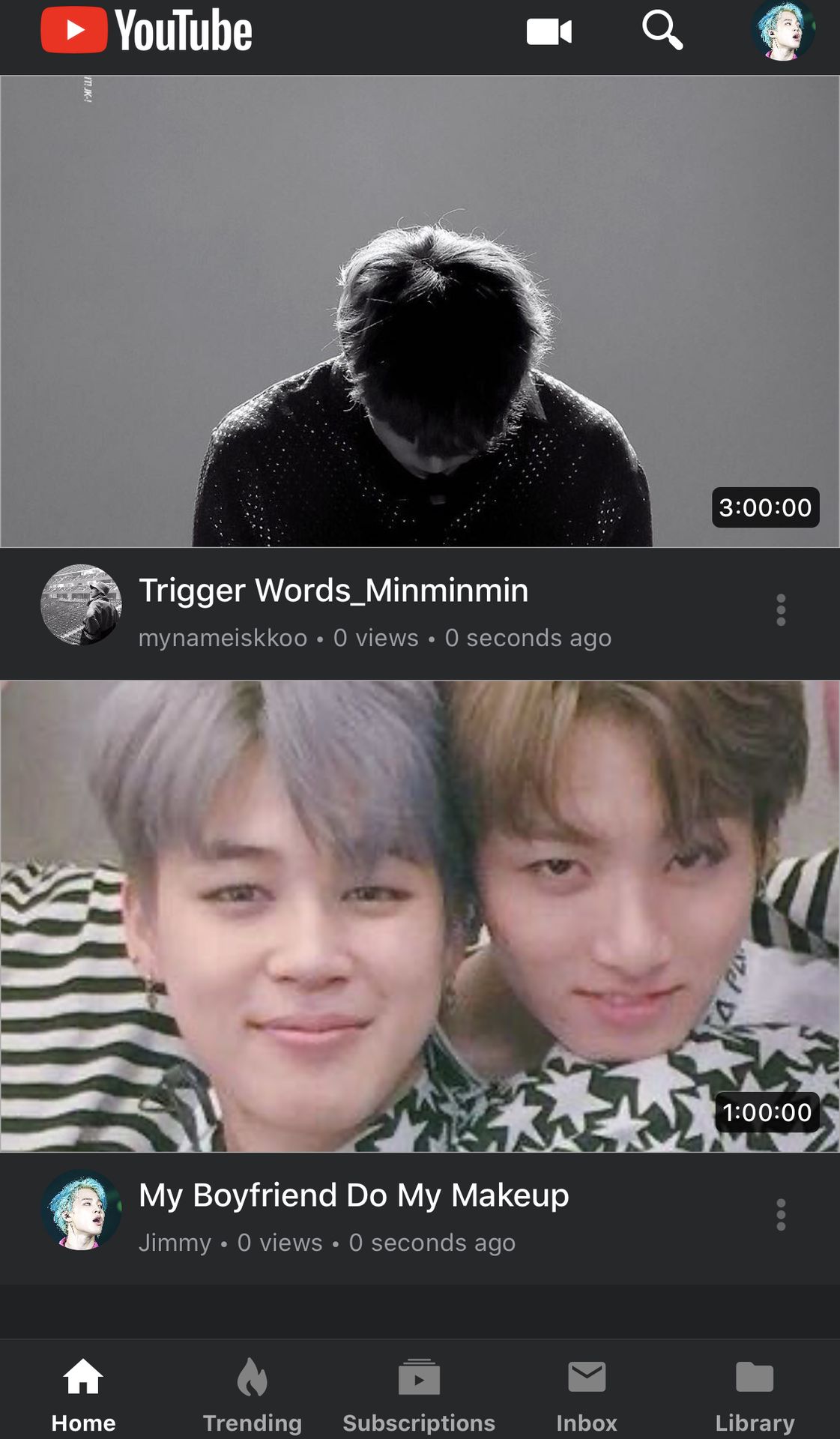Open options for My Boyfriend Do My Makeup
The image size is (840, 1439).
click(x=781, y=1214)
